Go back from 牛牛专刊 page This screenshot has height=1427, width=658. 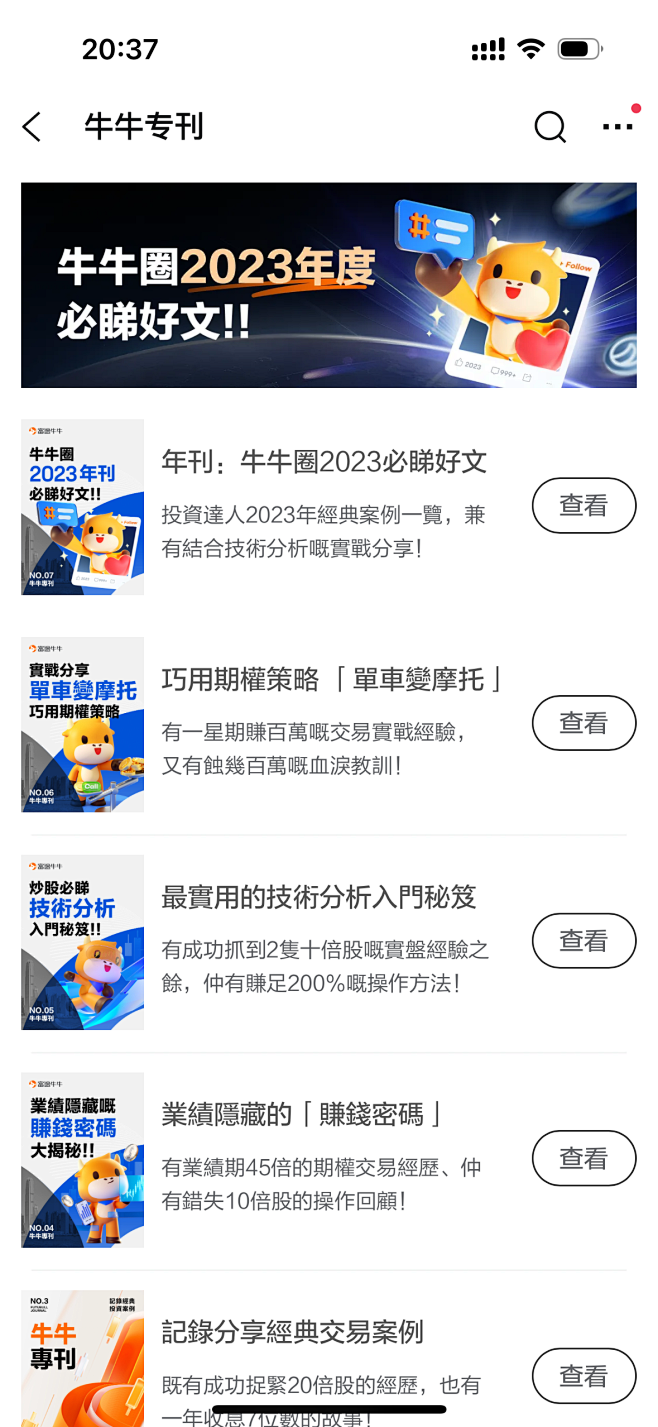tap(32, 127)
